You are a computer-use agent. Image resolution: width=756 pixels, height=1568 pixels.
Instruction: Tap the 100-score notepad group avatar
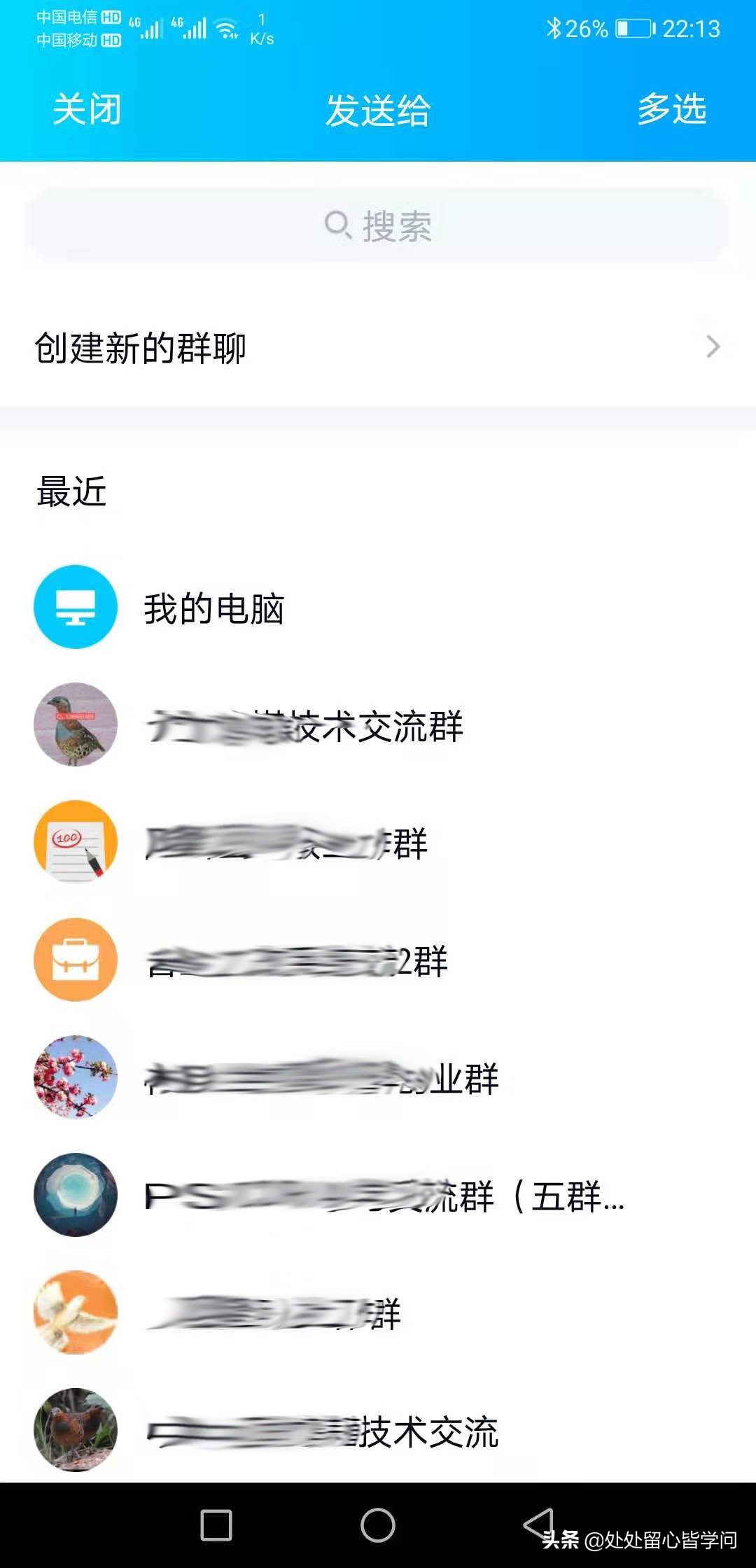[75, 843]
